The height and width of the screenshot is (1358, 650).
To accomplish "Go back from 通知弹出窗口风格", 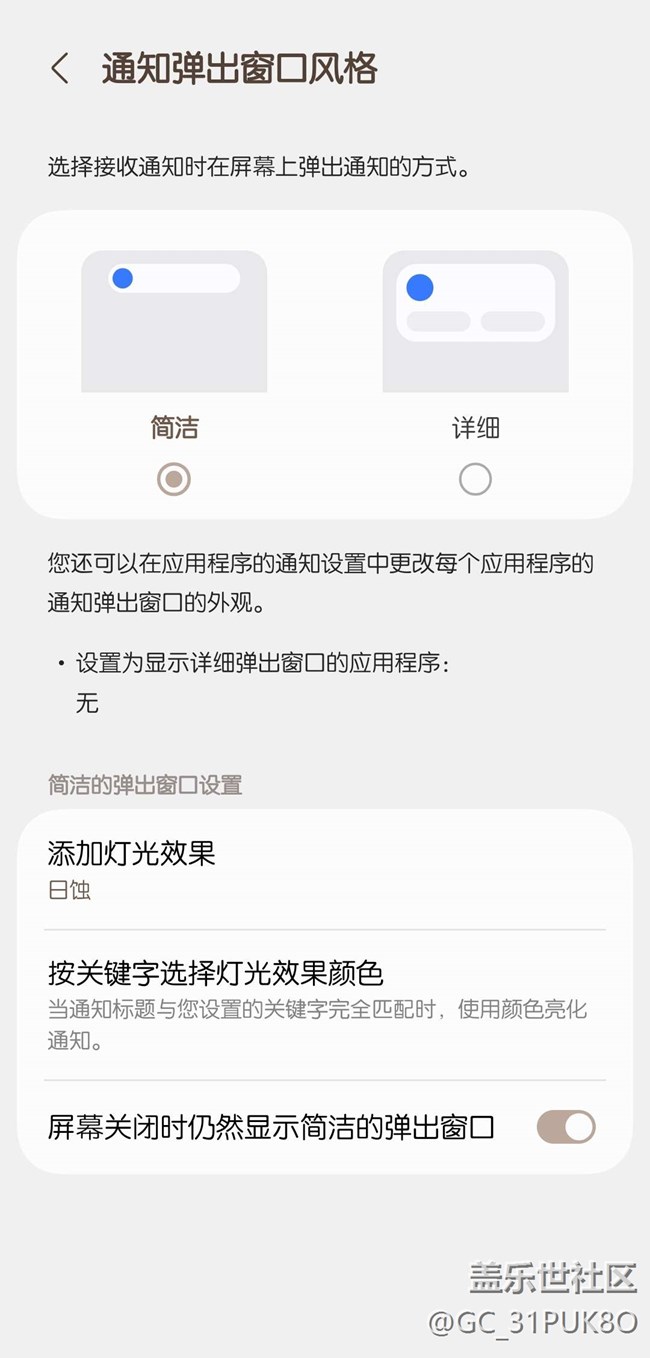I will (x=60, y=69).
